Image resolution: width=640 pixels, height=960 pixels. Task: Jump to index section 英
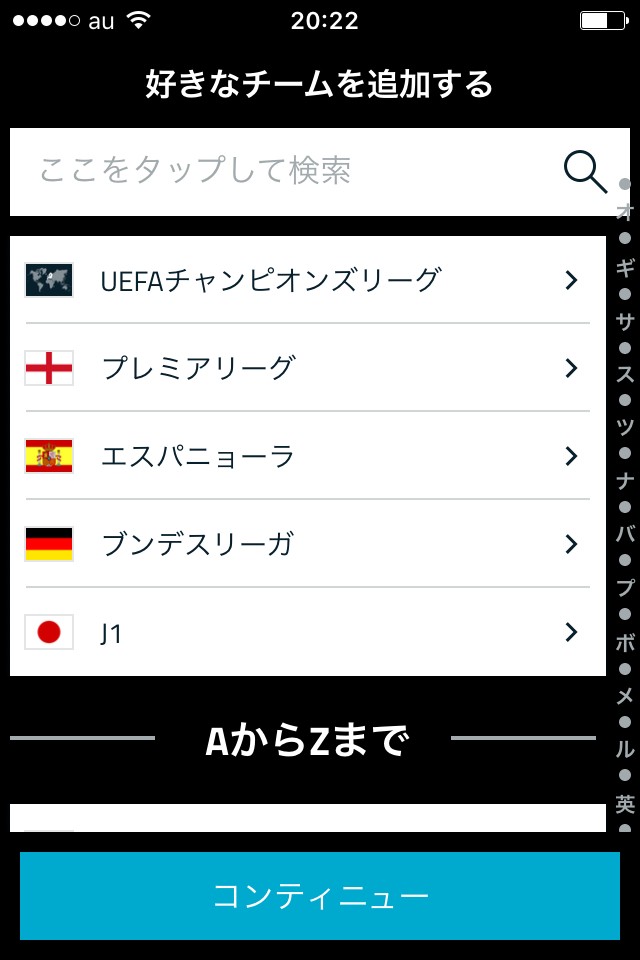point(625,803)
